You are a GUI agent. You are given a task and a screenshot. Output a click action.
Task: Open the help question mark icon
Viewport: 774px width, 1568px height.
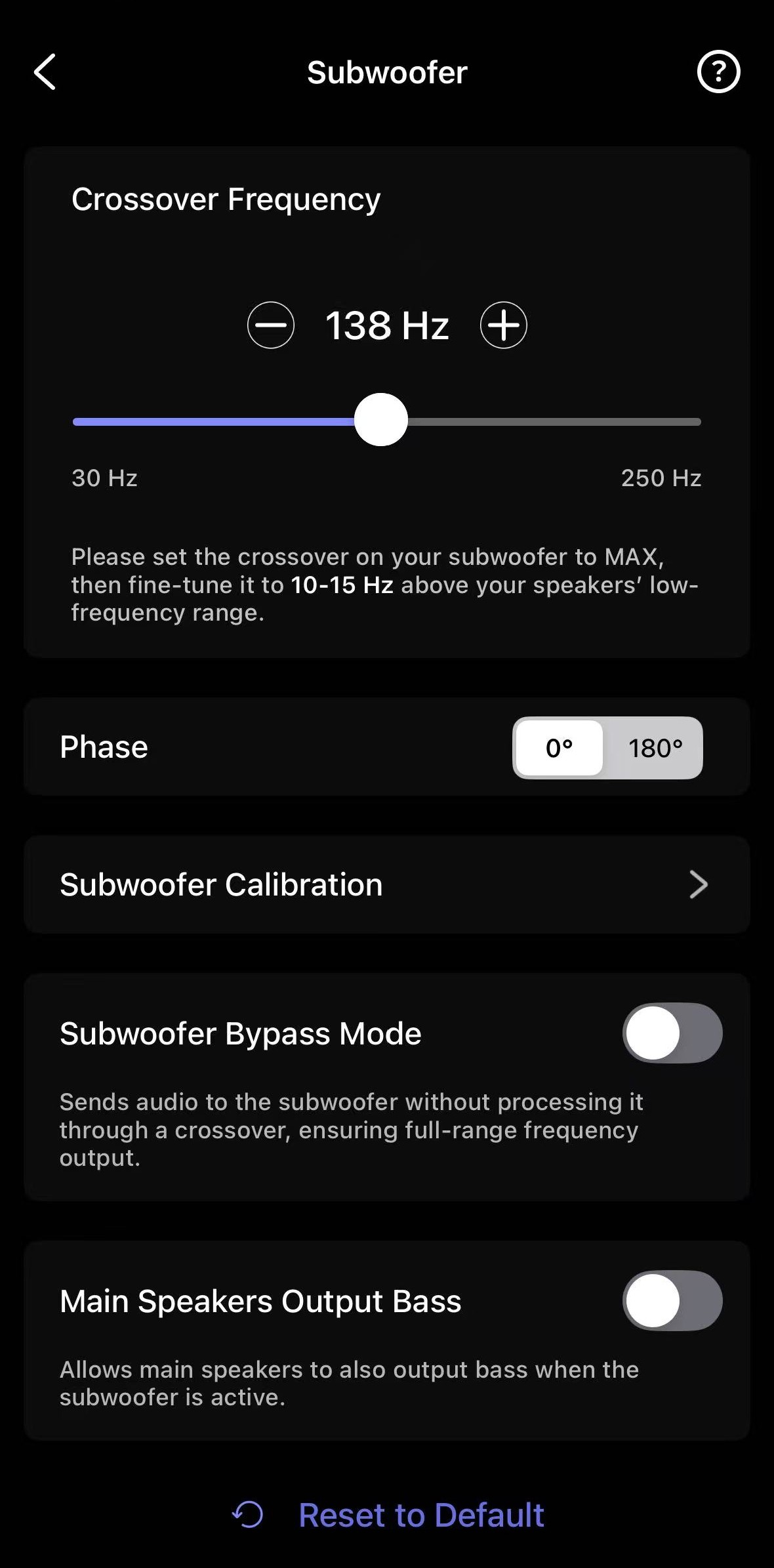tap(718, 72)
